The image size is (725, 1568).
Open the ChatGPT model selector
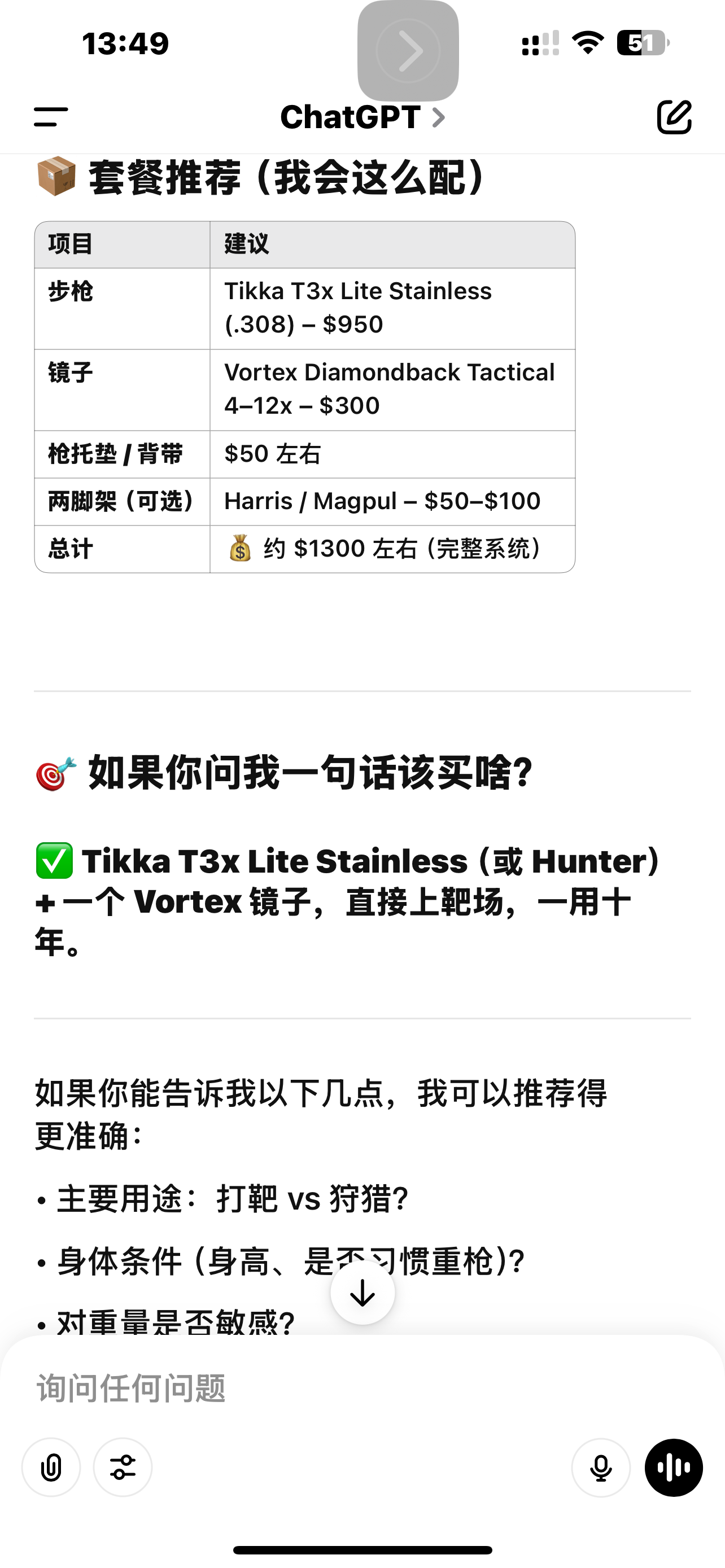[363, 117]
